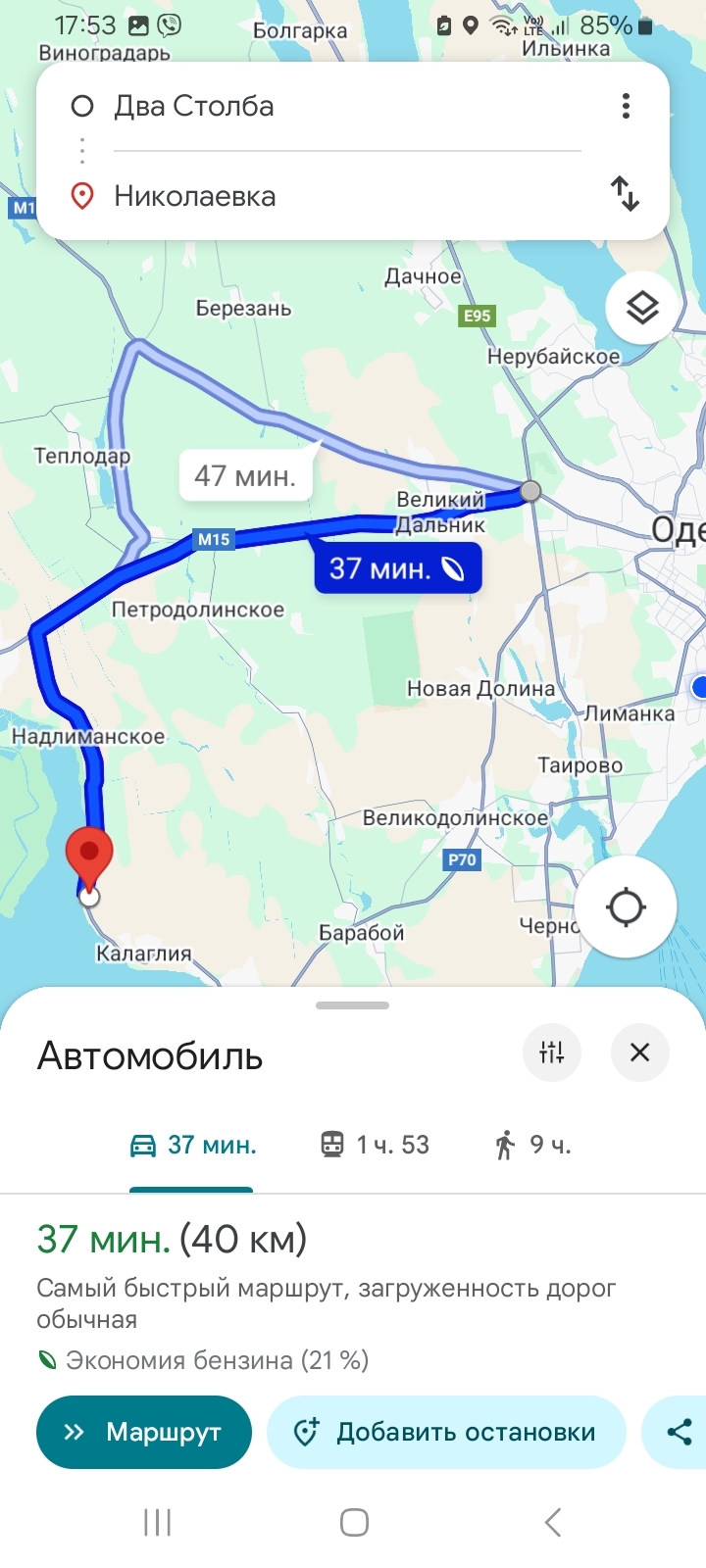Select the alternative 47 мин. route

tap(245, 476)
